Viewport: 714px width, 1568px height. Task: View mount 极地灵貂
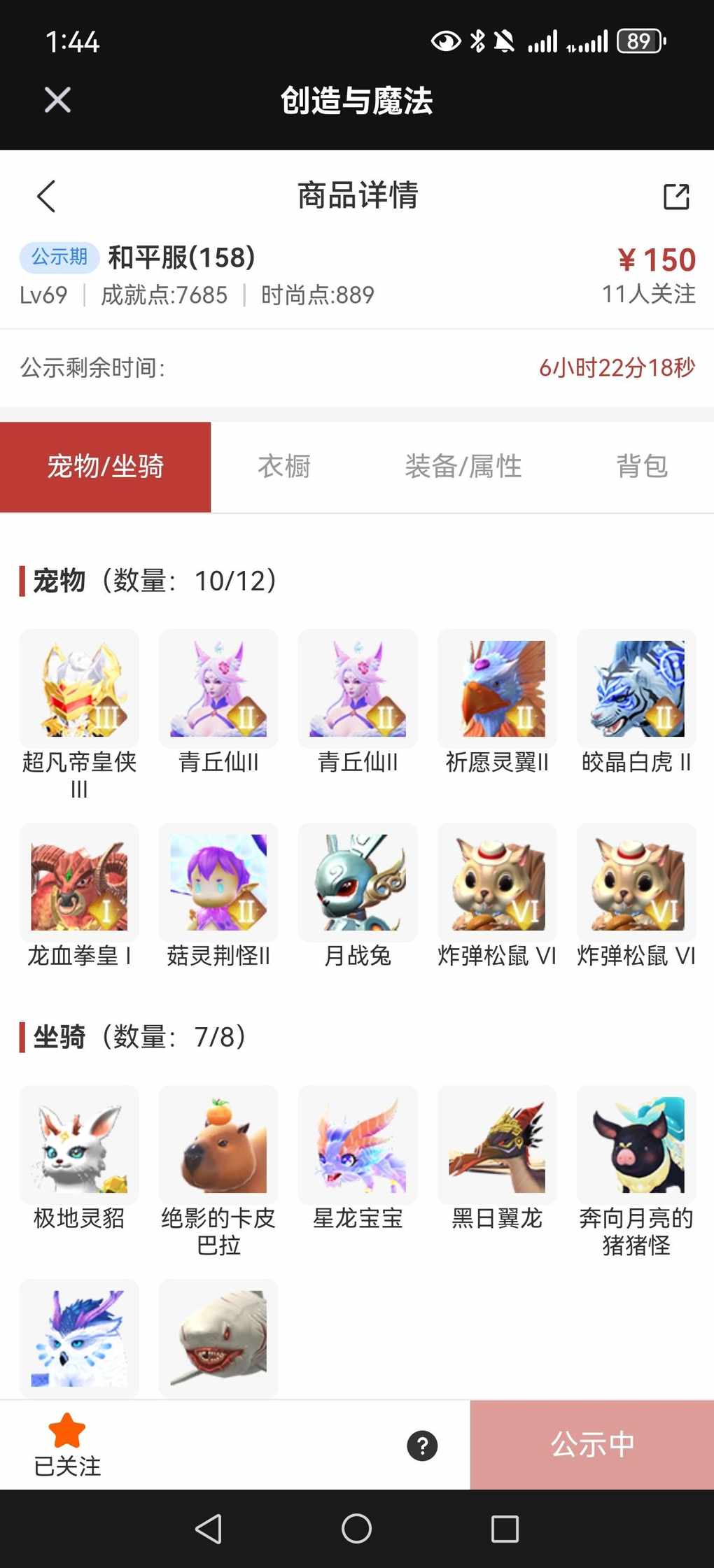tap(79, 1145)
